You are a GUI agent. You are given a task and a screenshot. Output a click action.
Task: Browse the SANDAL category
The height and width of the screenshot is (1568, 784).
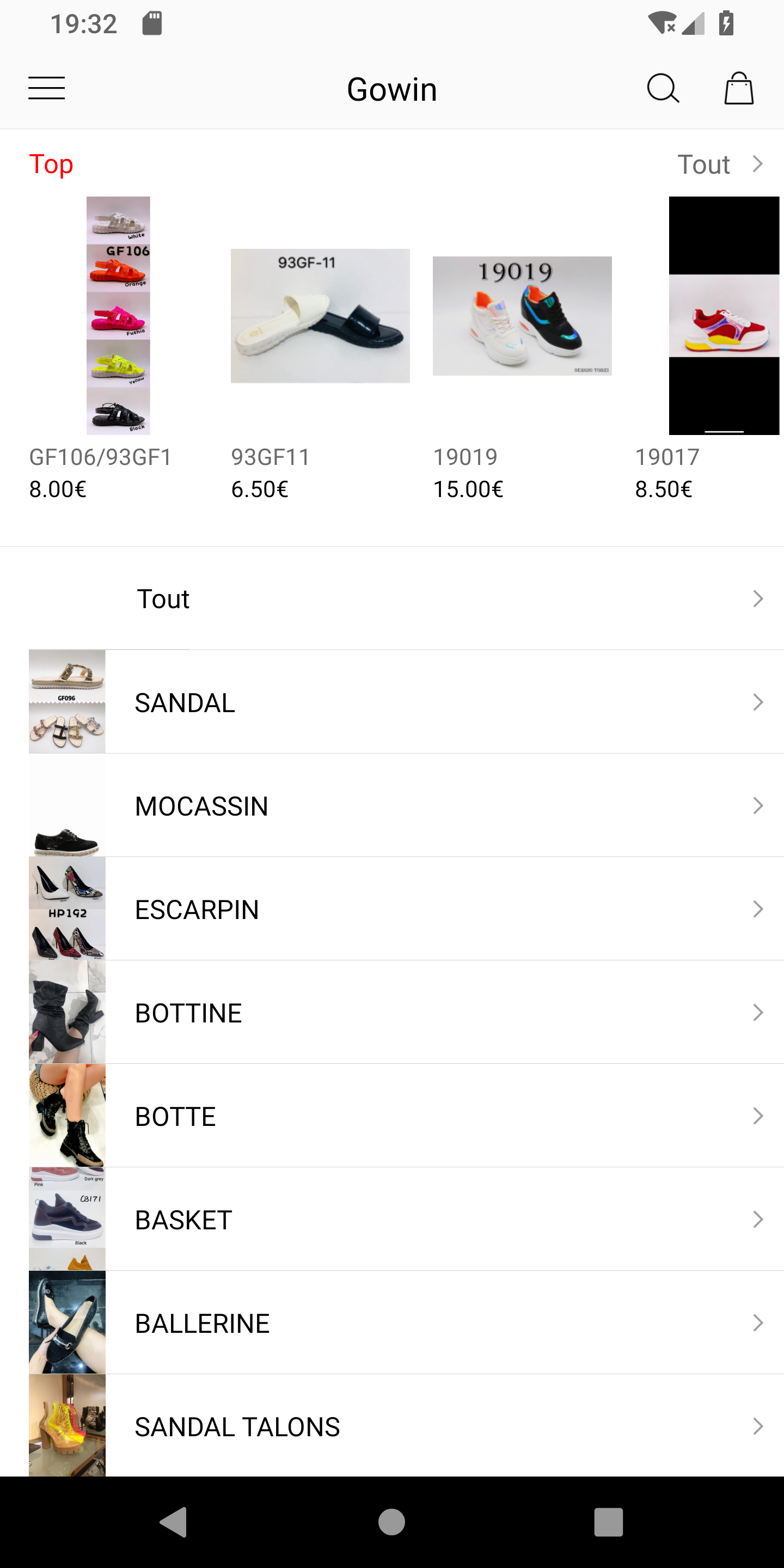point(392,702)
